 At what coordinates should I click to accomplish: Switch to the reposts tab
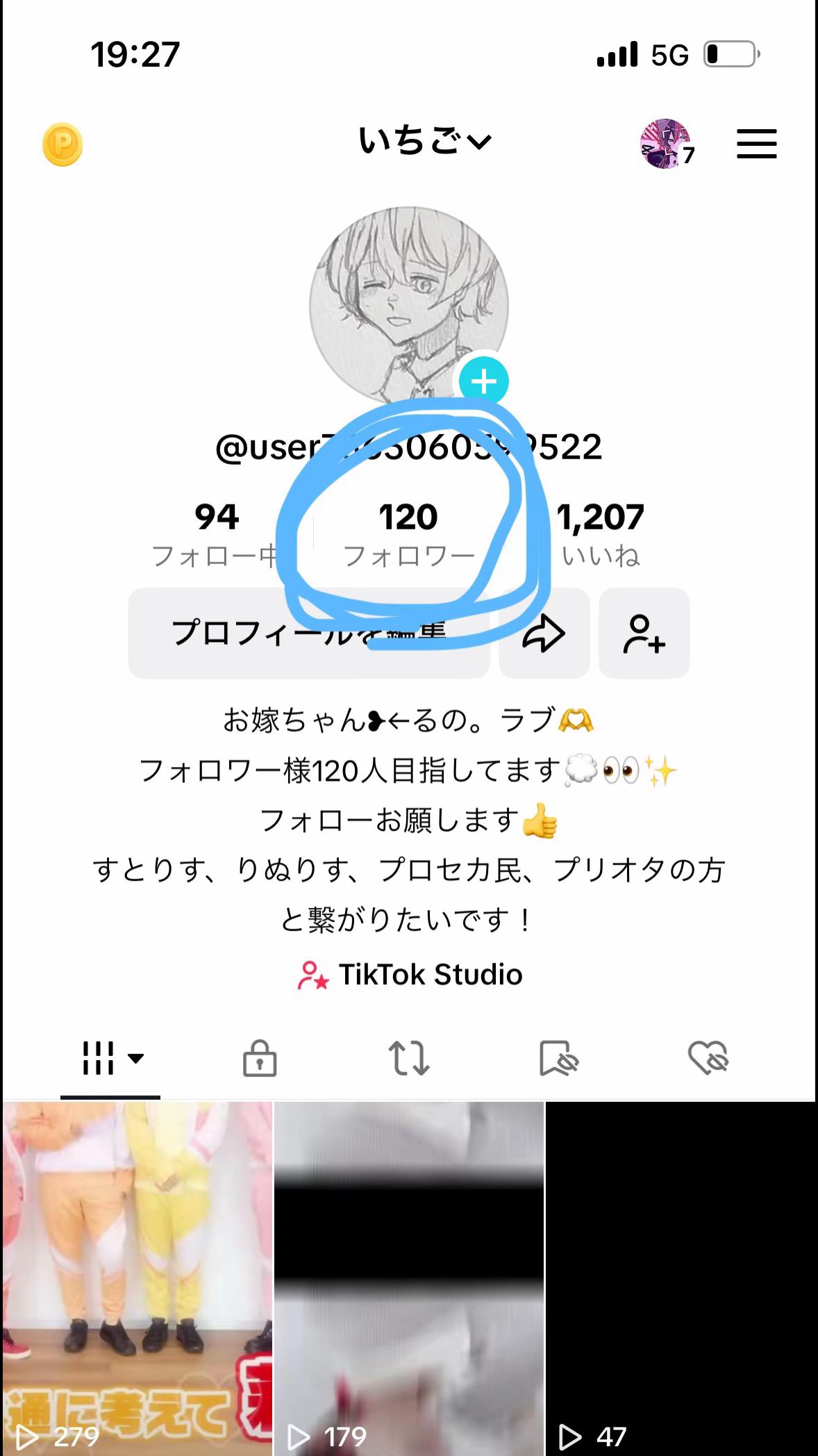tap(408, 1059)
